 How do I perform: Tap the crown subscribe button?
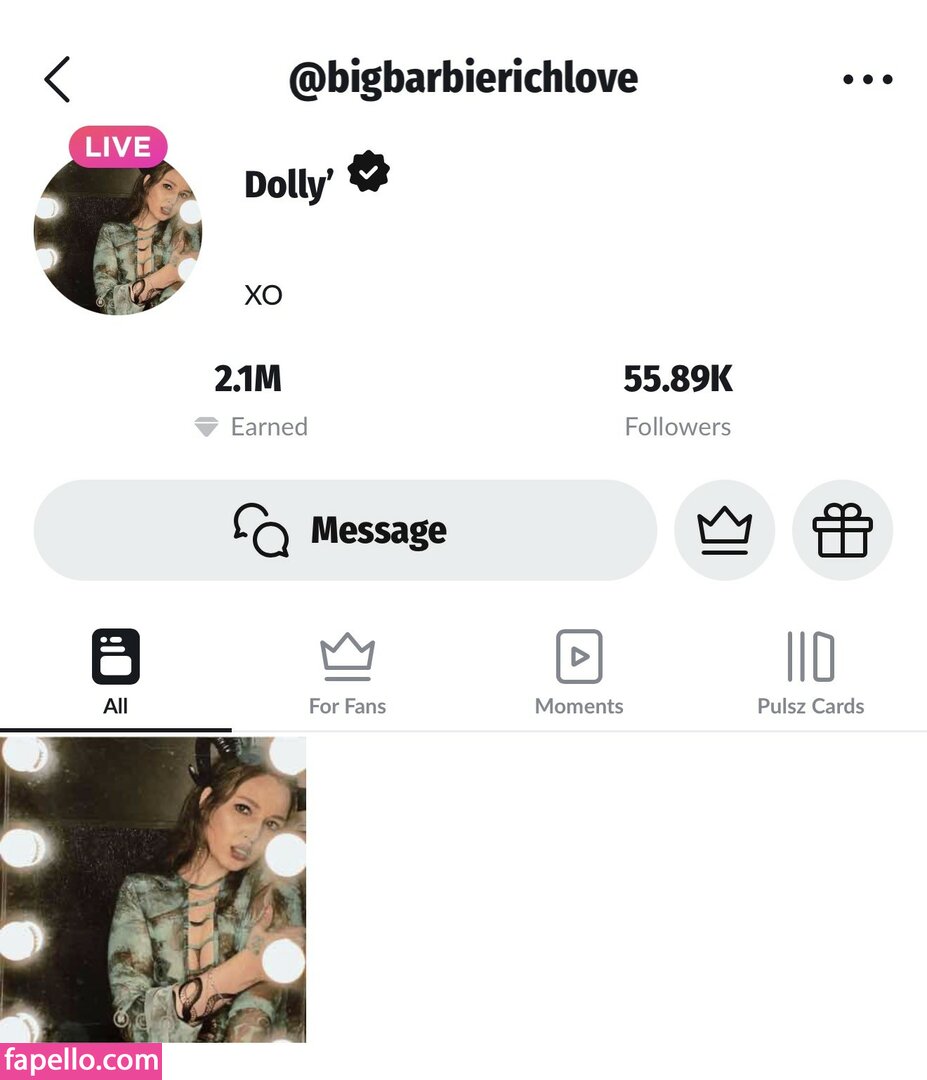click(724, 530)
